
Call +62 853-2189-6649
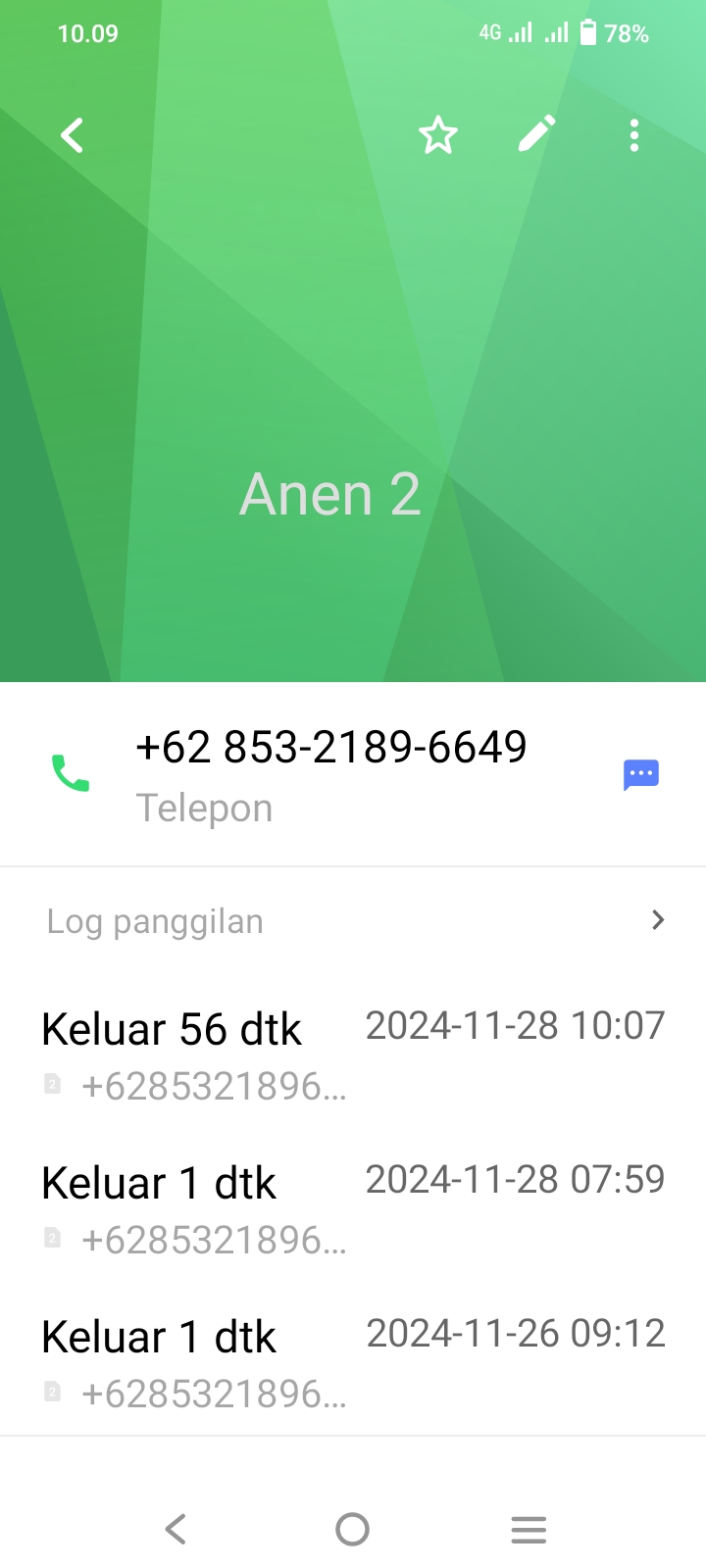(71, 774)
